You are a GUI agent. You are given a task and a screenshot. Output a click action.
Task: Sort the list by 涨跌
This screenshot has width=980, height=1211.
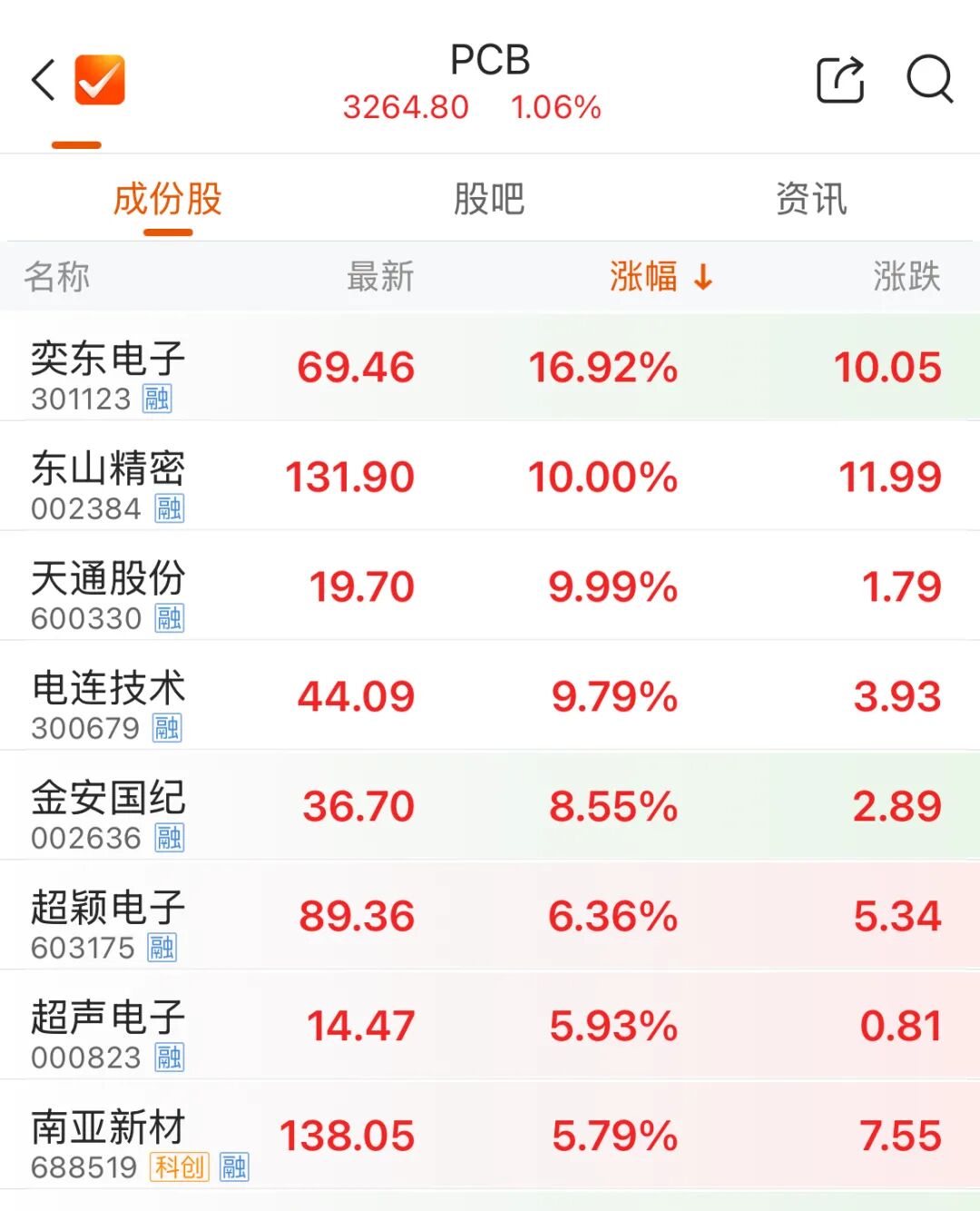pyautogui.click(x=906, y=276)
